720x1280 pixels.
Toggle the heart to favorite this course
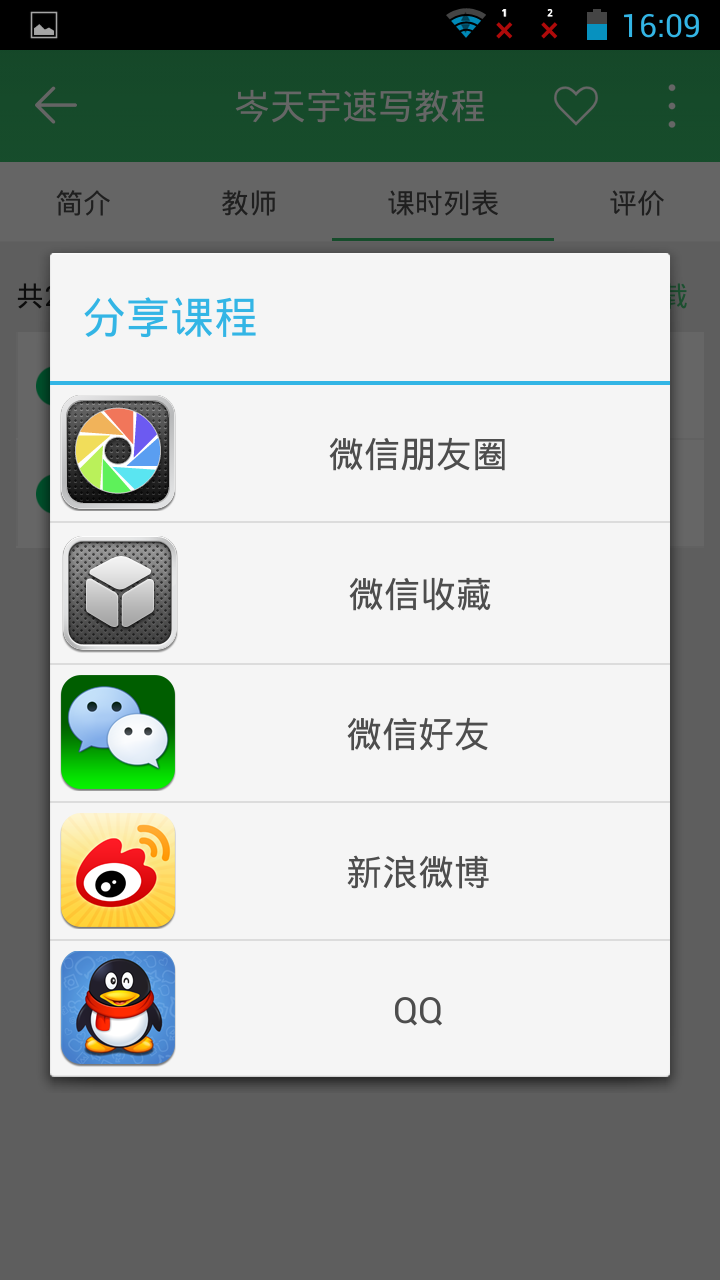(x=574, y=105)
